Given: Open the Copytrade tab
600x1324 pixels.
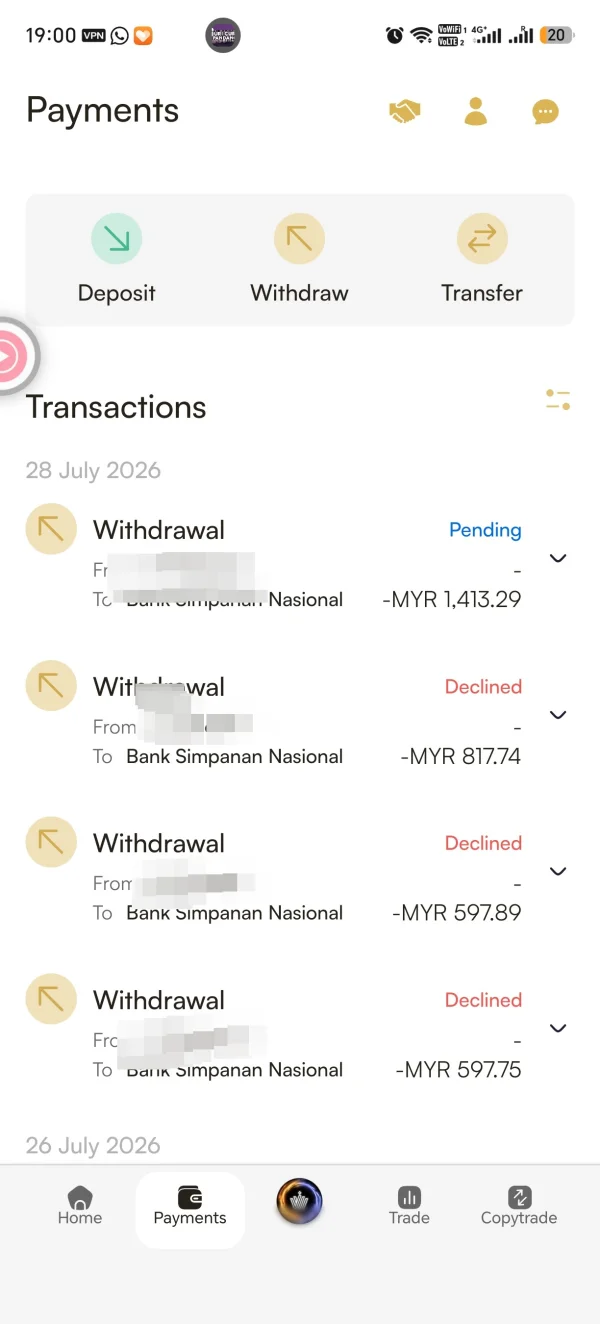Looking at the screenshot, I should pyautogui.click(x=519, y=1206).
